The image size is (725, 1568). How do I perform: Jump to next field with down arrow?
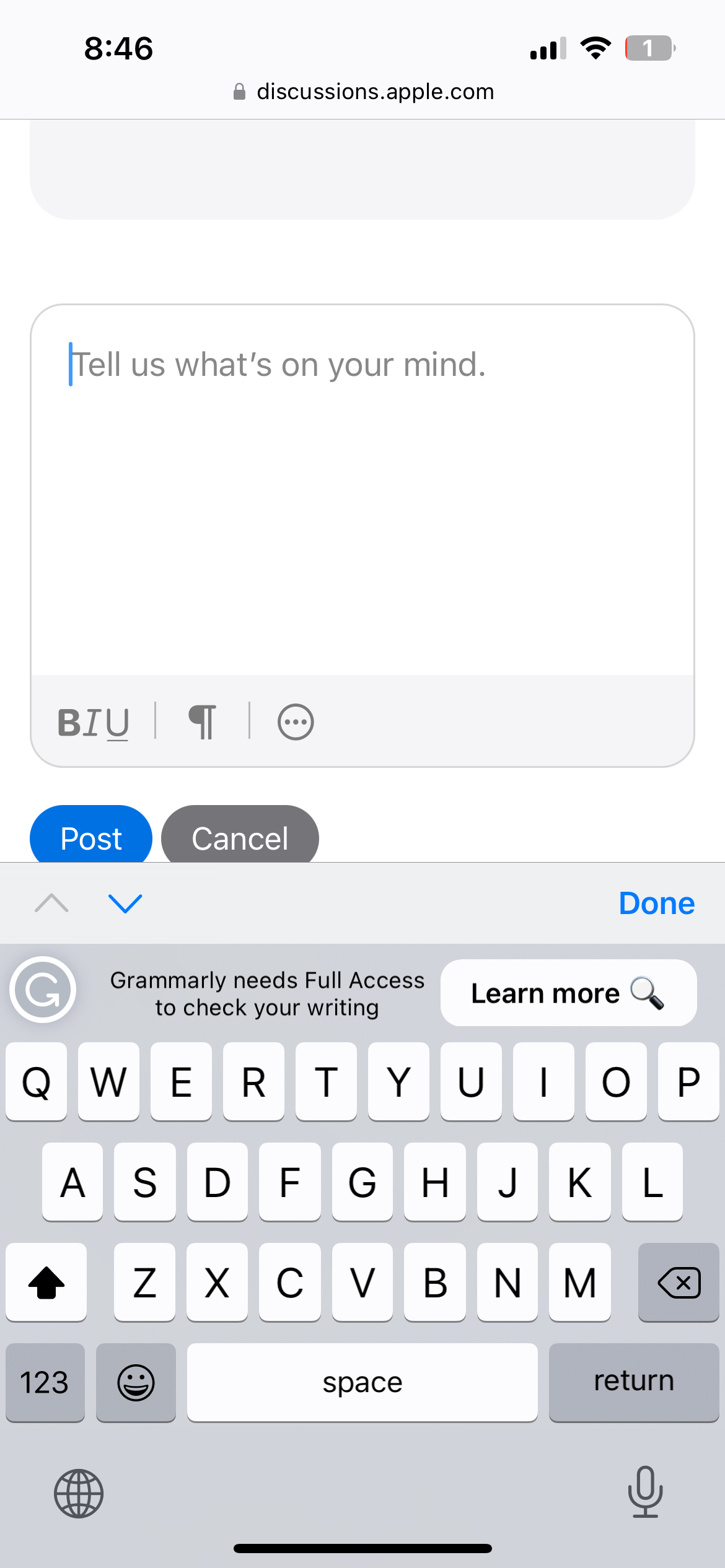point(125,904)
